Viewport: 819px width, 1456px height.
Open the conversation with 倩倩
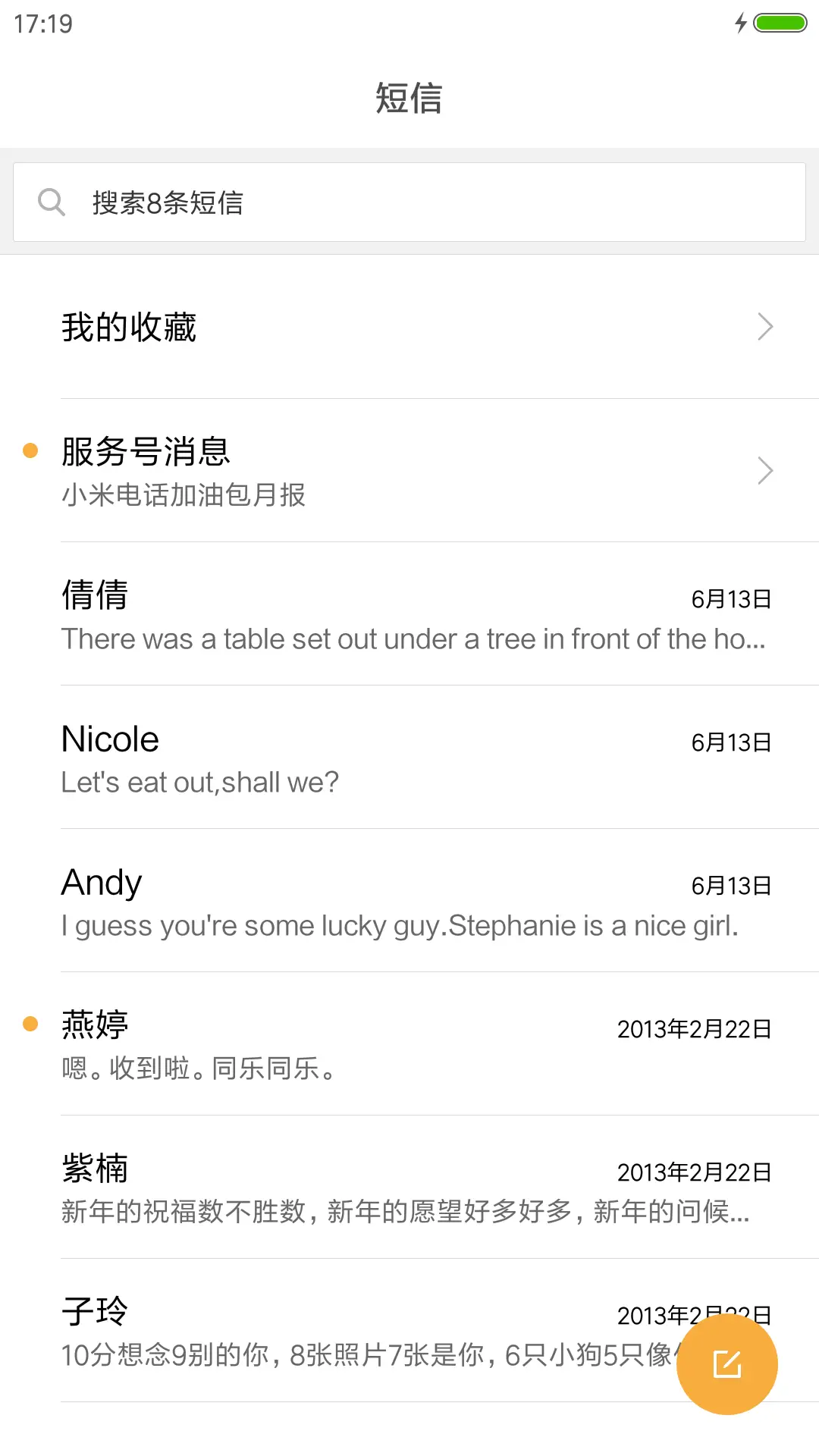click(409, 614)
